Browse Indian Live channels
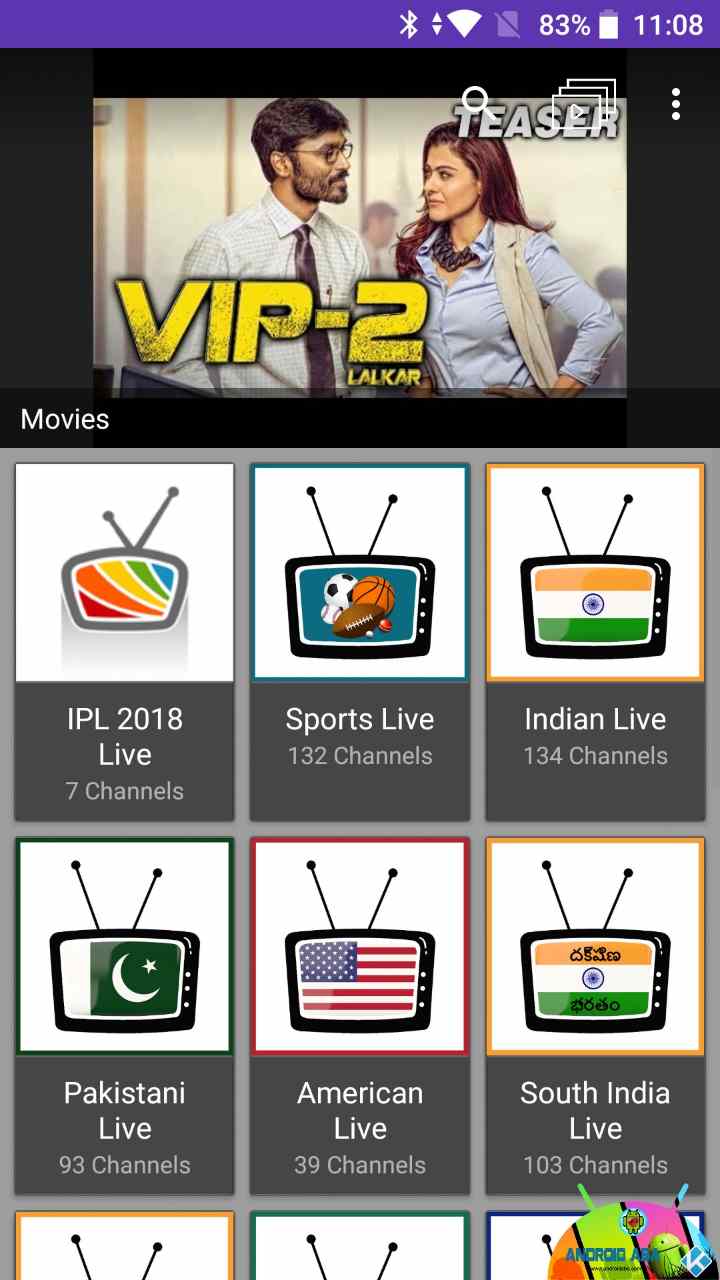The height and width of the screenshot is (1280, 720). click(595, 640)
